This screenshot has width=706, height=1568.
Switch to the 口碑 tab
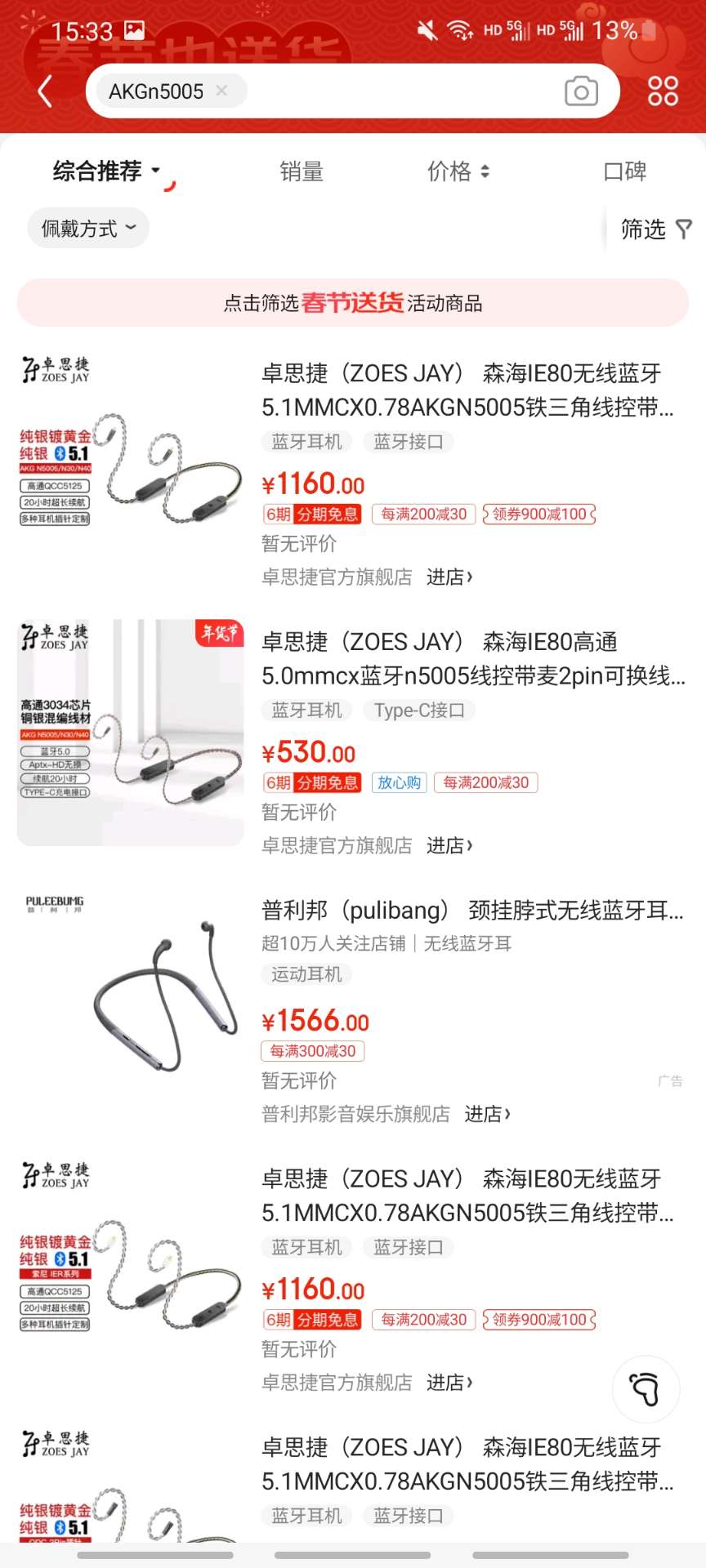point(625,171)
